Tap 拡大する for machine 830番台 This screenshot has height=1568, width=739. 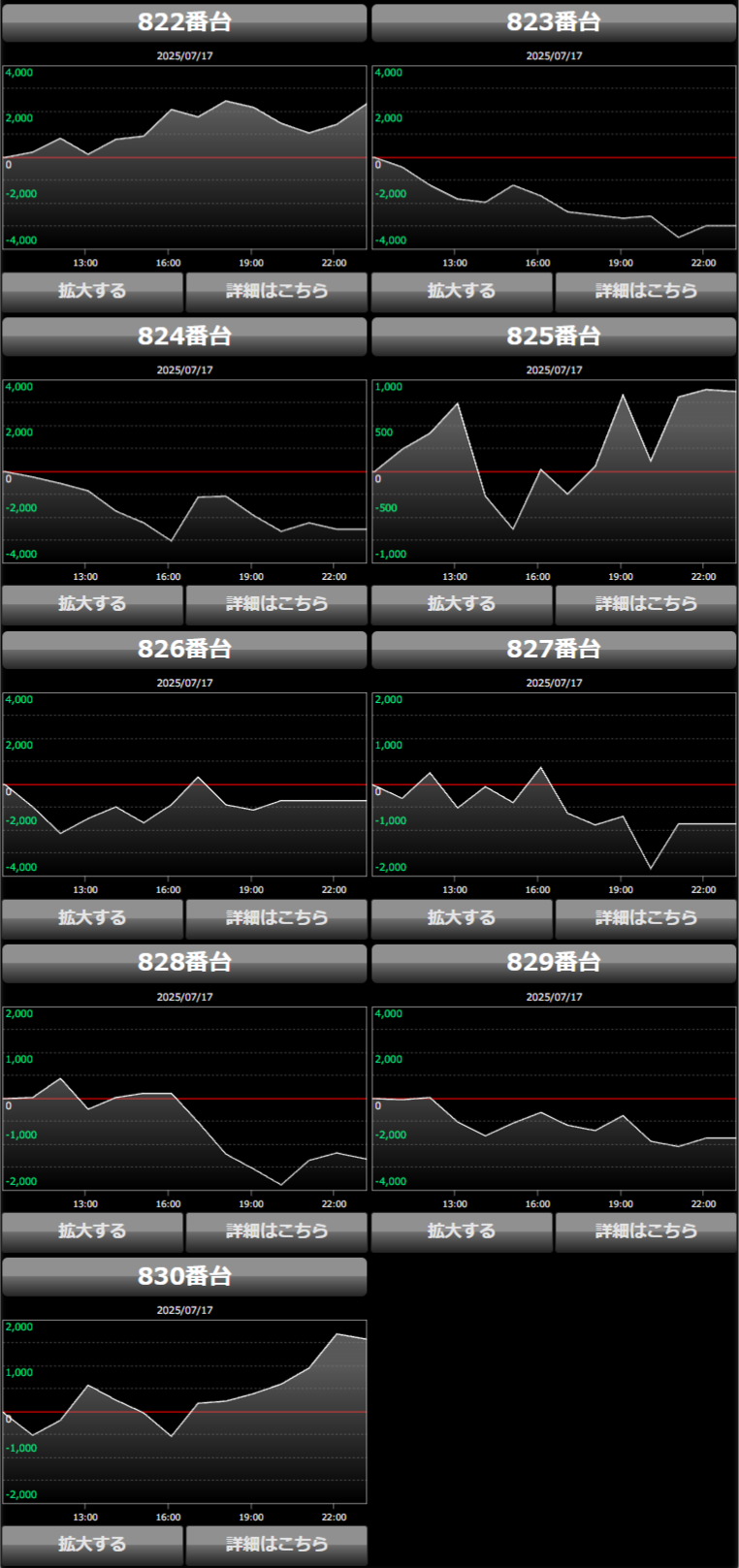(x=92, y=1545)
